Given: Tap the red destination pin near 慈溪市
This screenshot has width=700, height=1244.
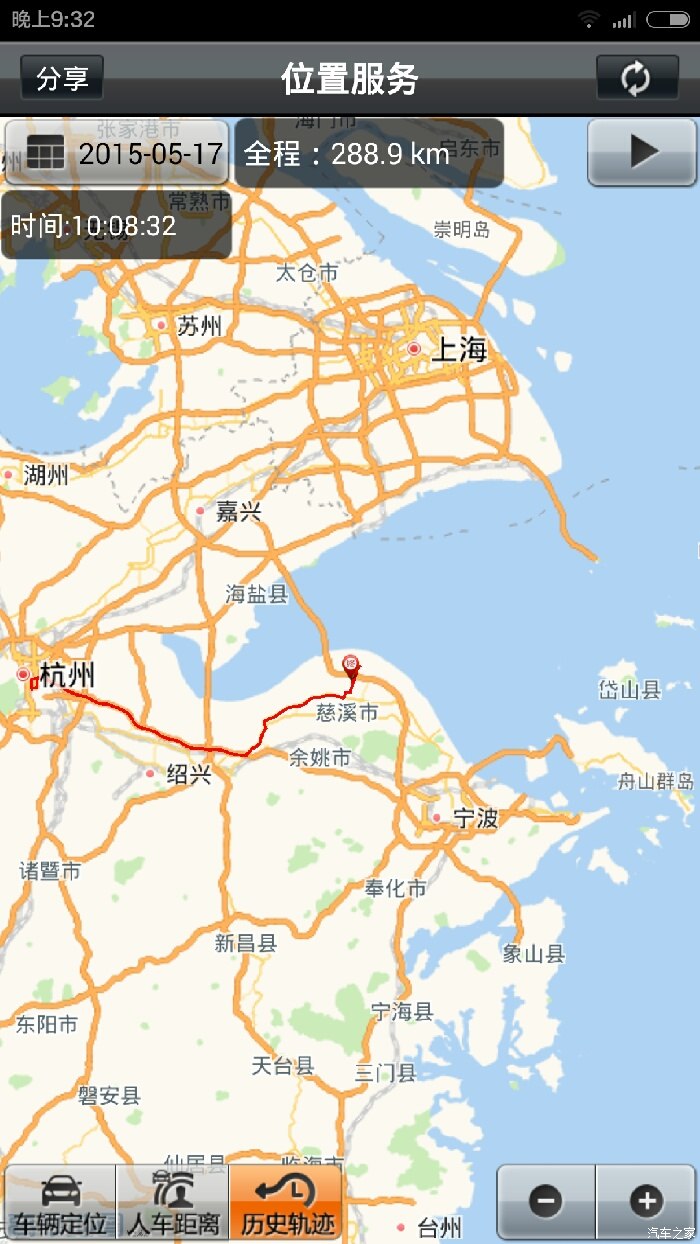Looking at the screenshot, I should point(350,666).
